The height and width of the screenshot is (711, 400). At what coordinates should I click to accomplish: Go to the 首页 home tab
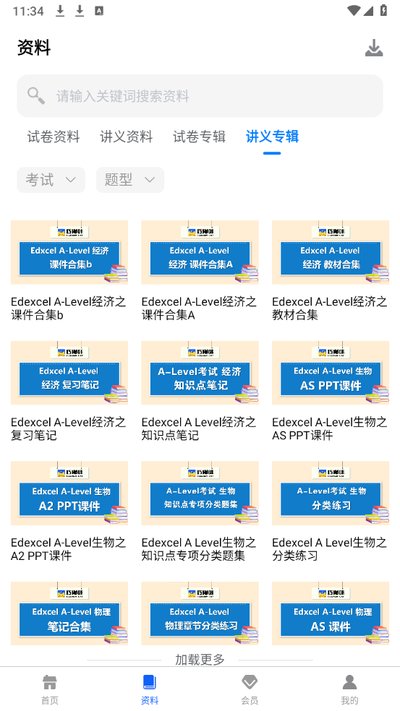click(x=50, y=689)
